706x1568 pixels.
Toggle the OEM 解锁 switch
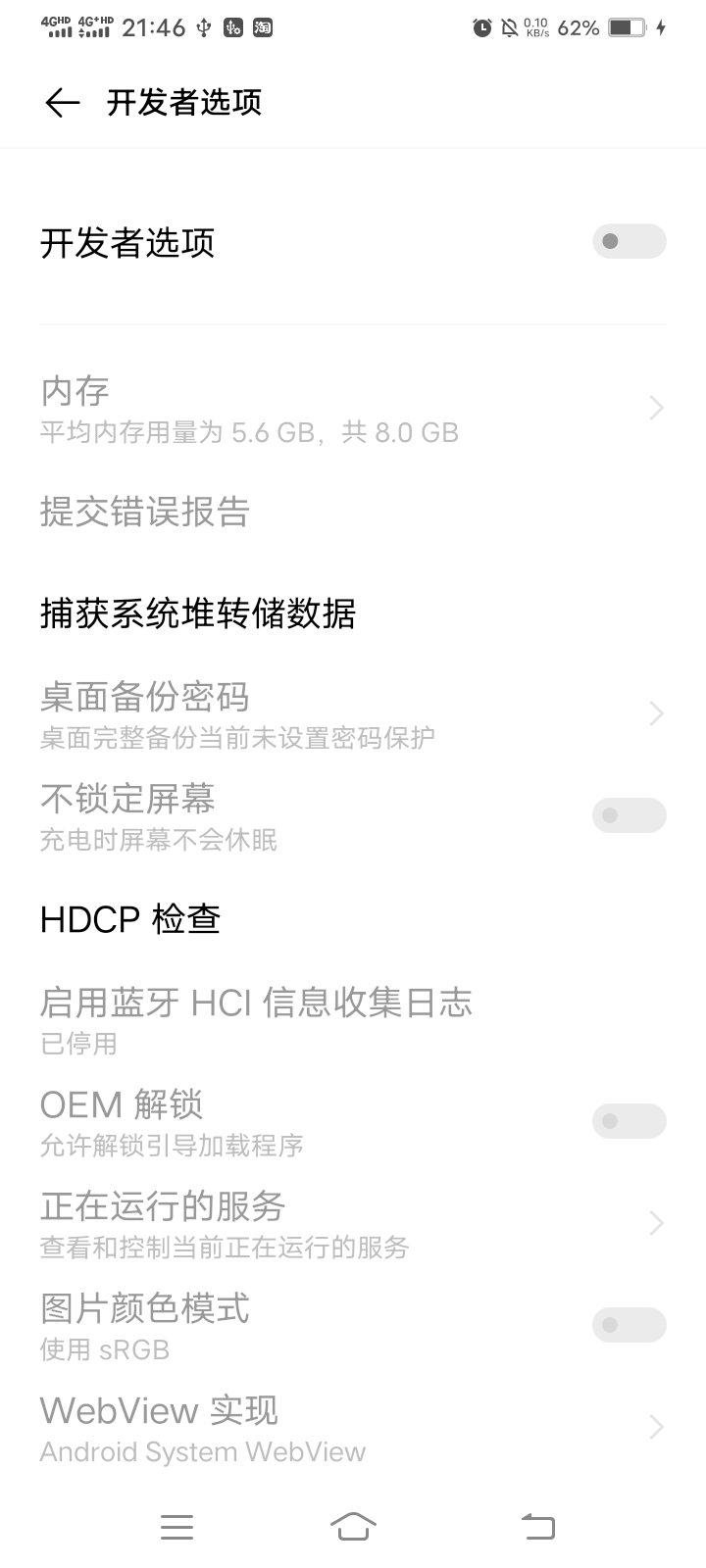point(629,1121)
